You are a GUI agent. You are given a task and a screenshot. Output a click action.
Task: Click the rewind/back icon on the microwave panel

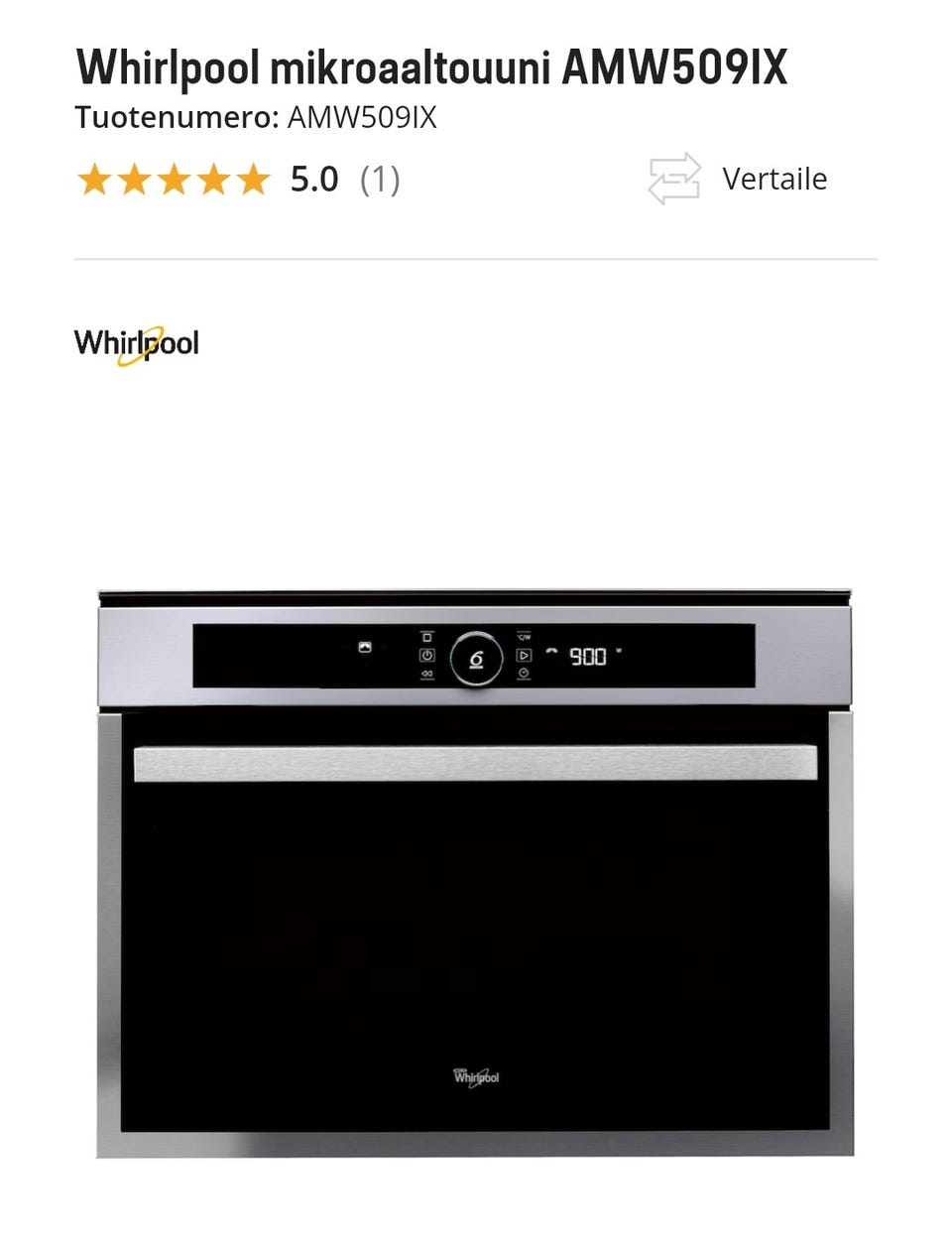coord(426,673)
